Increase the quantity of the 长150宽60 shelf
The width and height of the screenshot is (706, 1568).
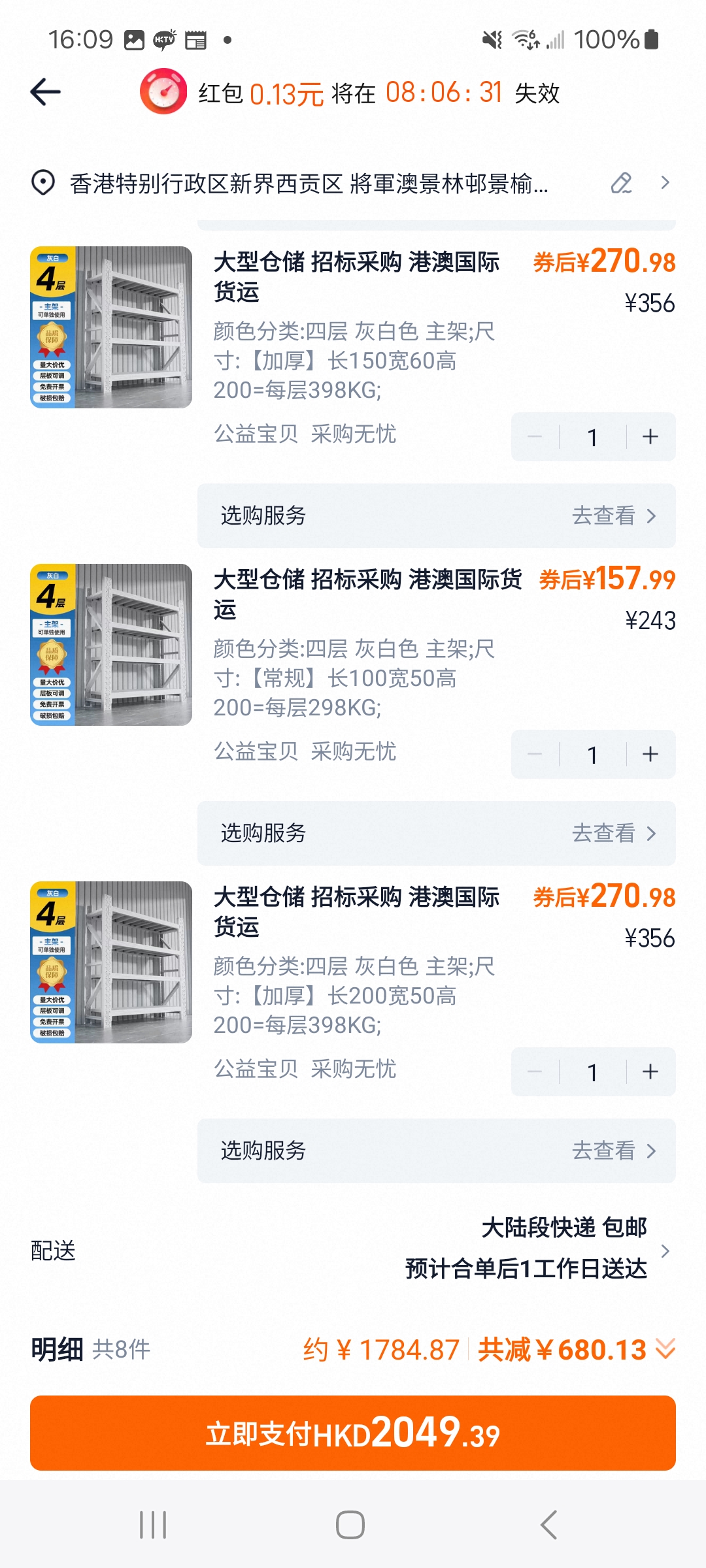pyautogui.click(x=650, y=437)
